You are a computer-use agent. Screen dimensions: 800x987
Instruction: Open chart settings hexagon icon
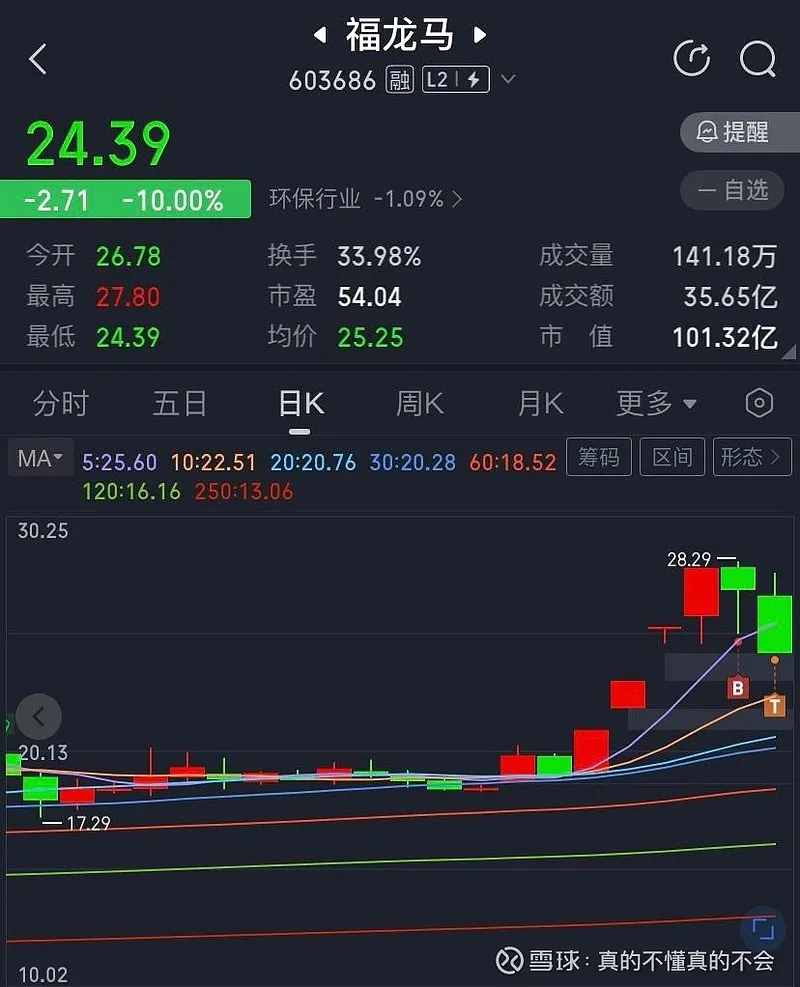[x=760, y=403]
